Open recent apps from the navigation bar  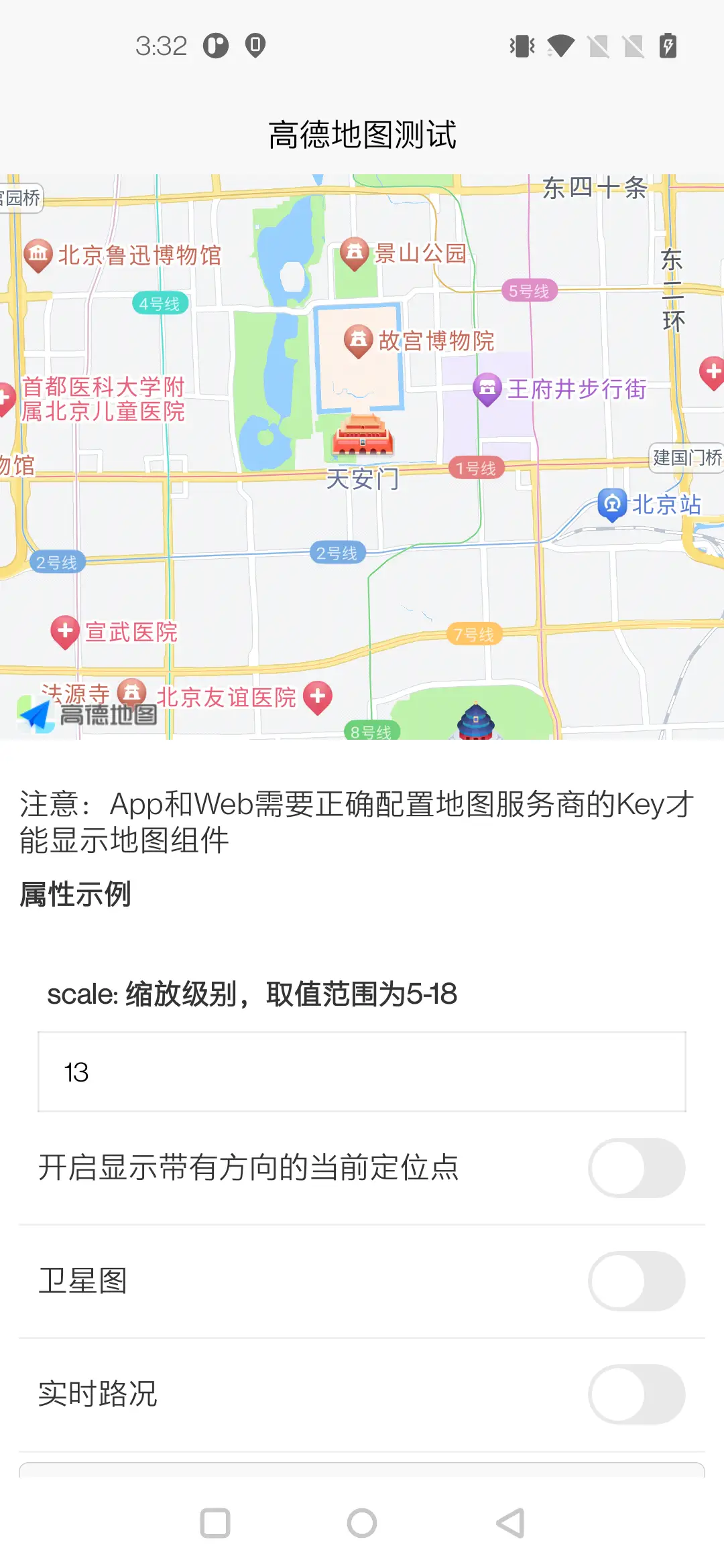pos(215,1523)
